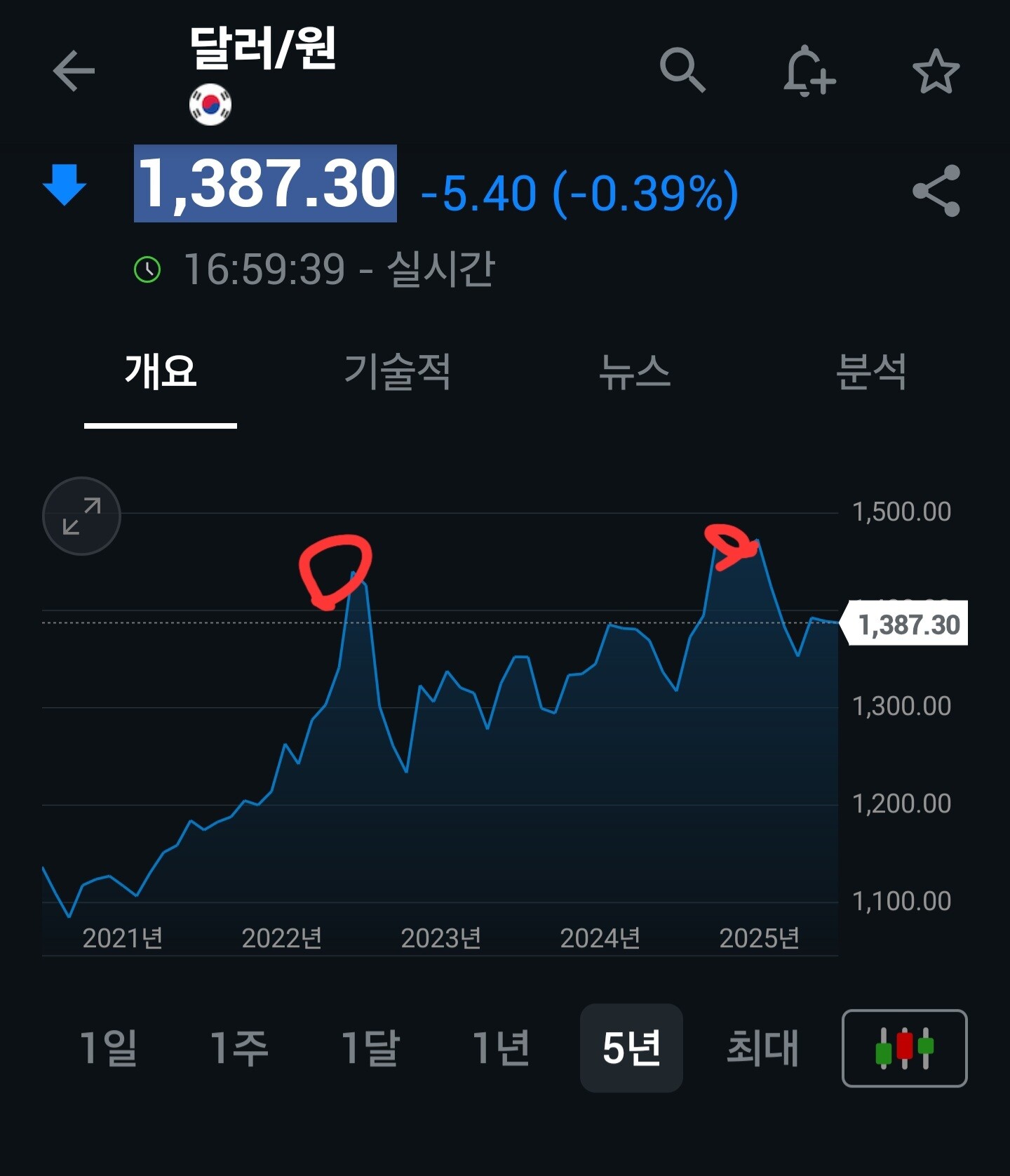Viewport: 1010px width, 1176px height.
Task: Show the 1달 chart range
Action: (x=370, y=1048)
